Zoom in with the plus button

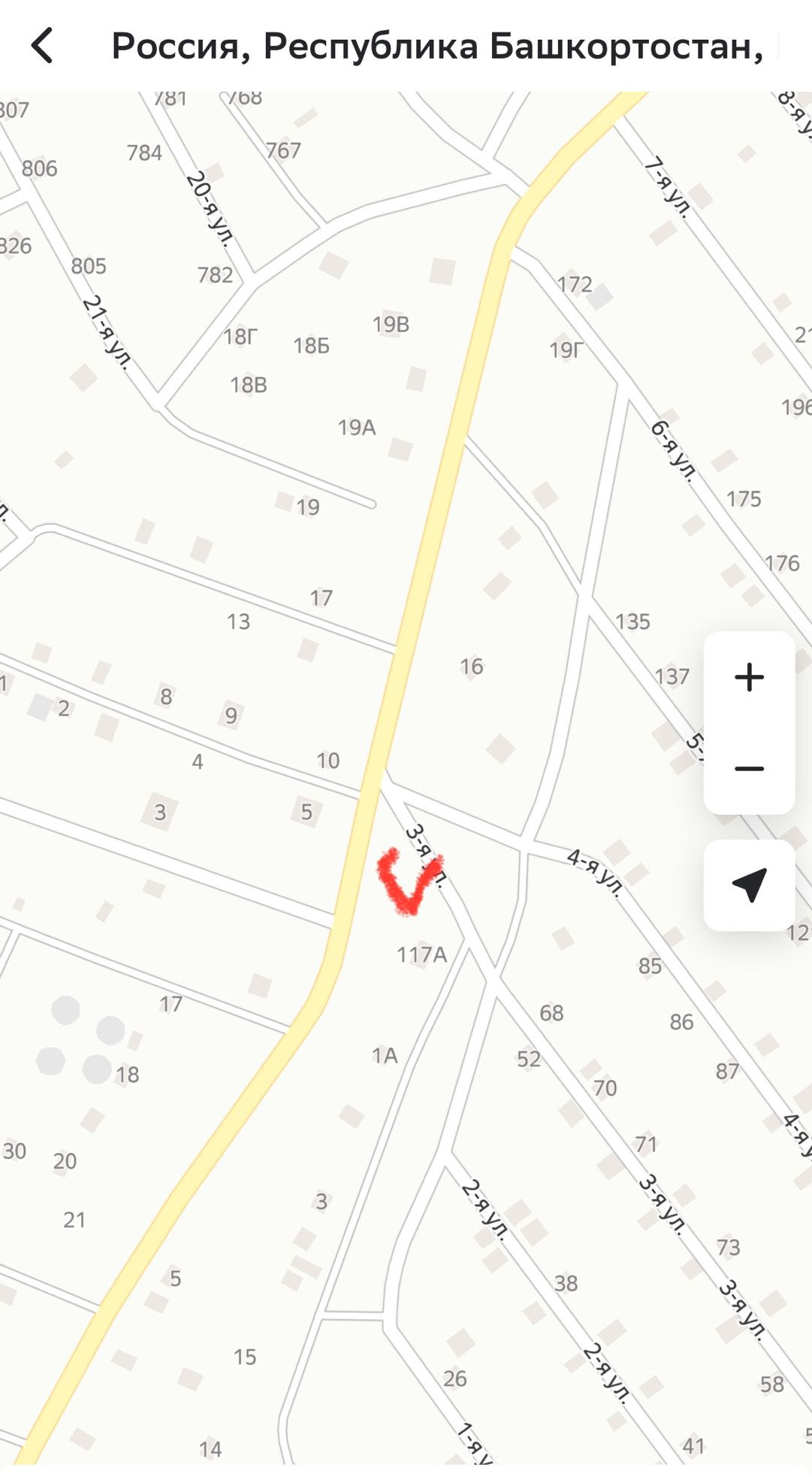749,677
